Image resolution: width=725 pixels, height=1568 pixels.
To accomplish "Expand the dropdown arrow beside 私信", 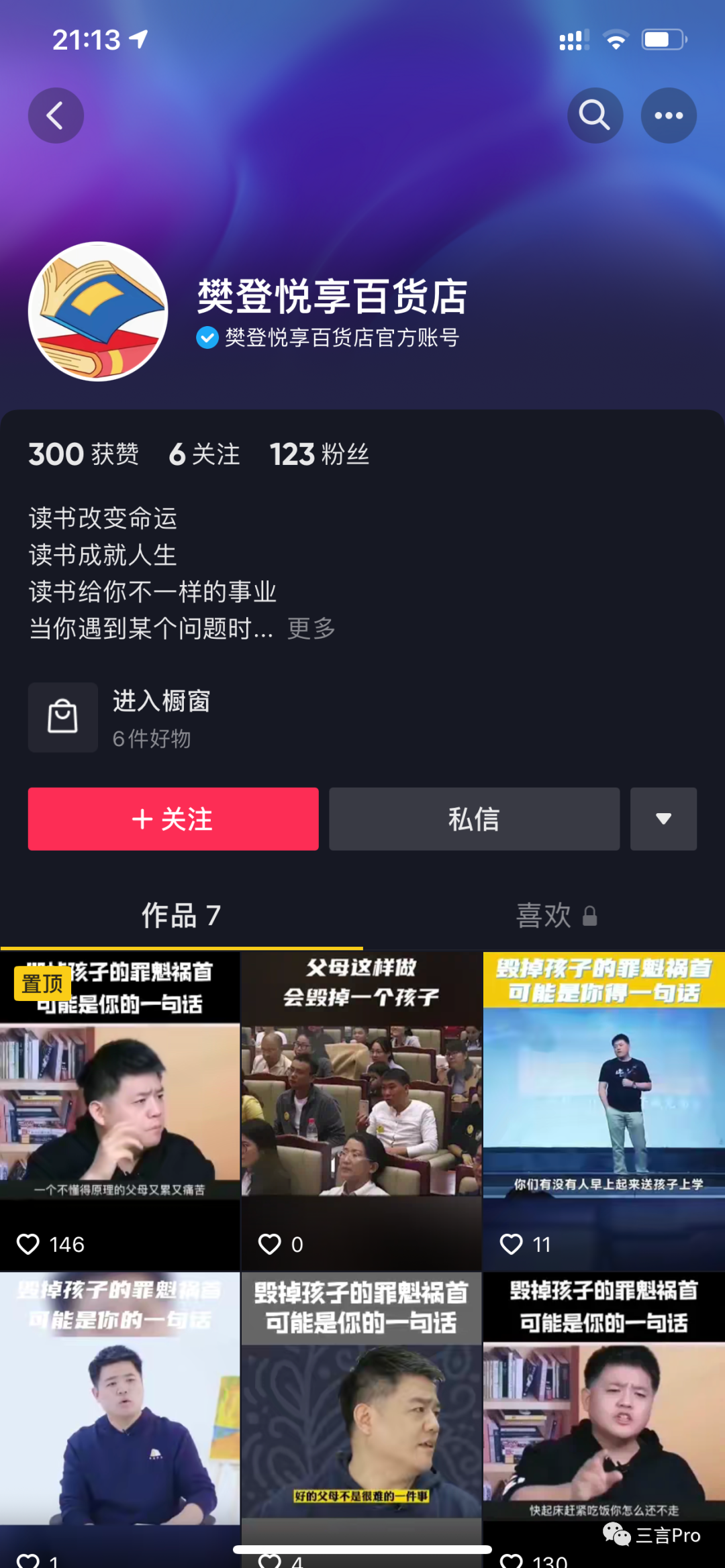I will 663,819.
